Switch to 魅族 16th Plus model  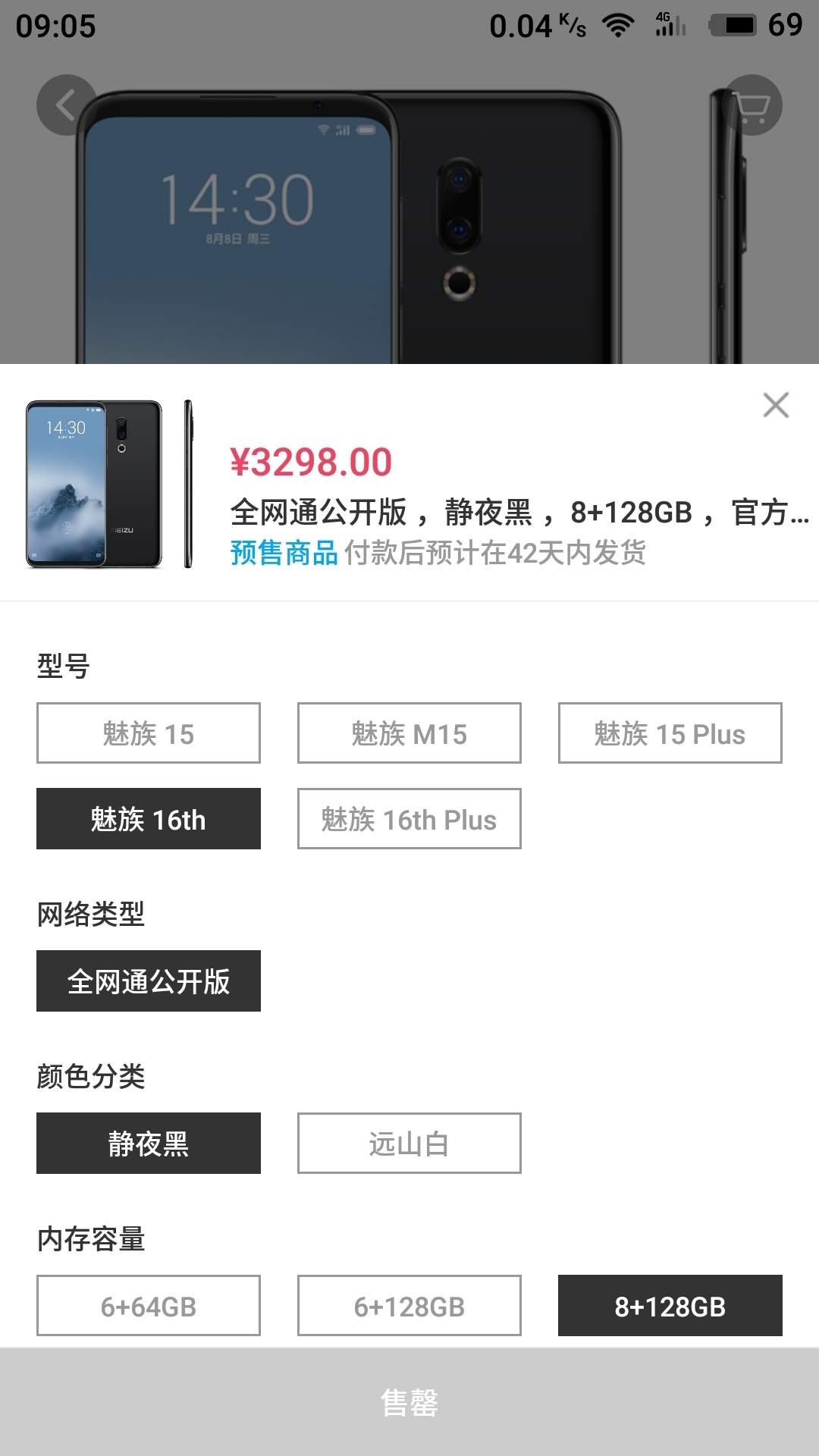click(409, 819)
